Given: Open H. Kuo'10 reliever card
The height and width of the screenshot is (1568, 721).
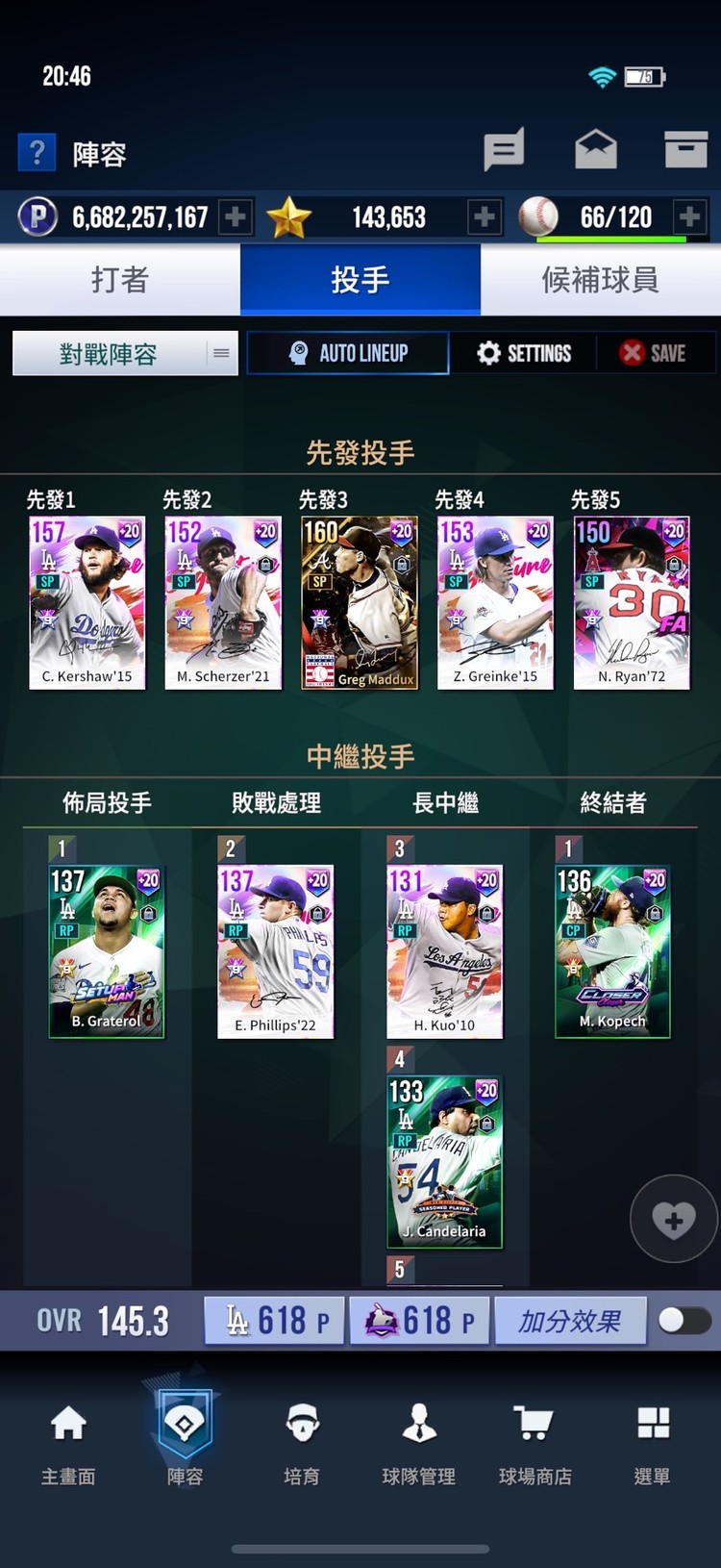Looking at the screenshot, I should (x=444, y=951).
